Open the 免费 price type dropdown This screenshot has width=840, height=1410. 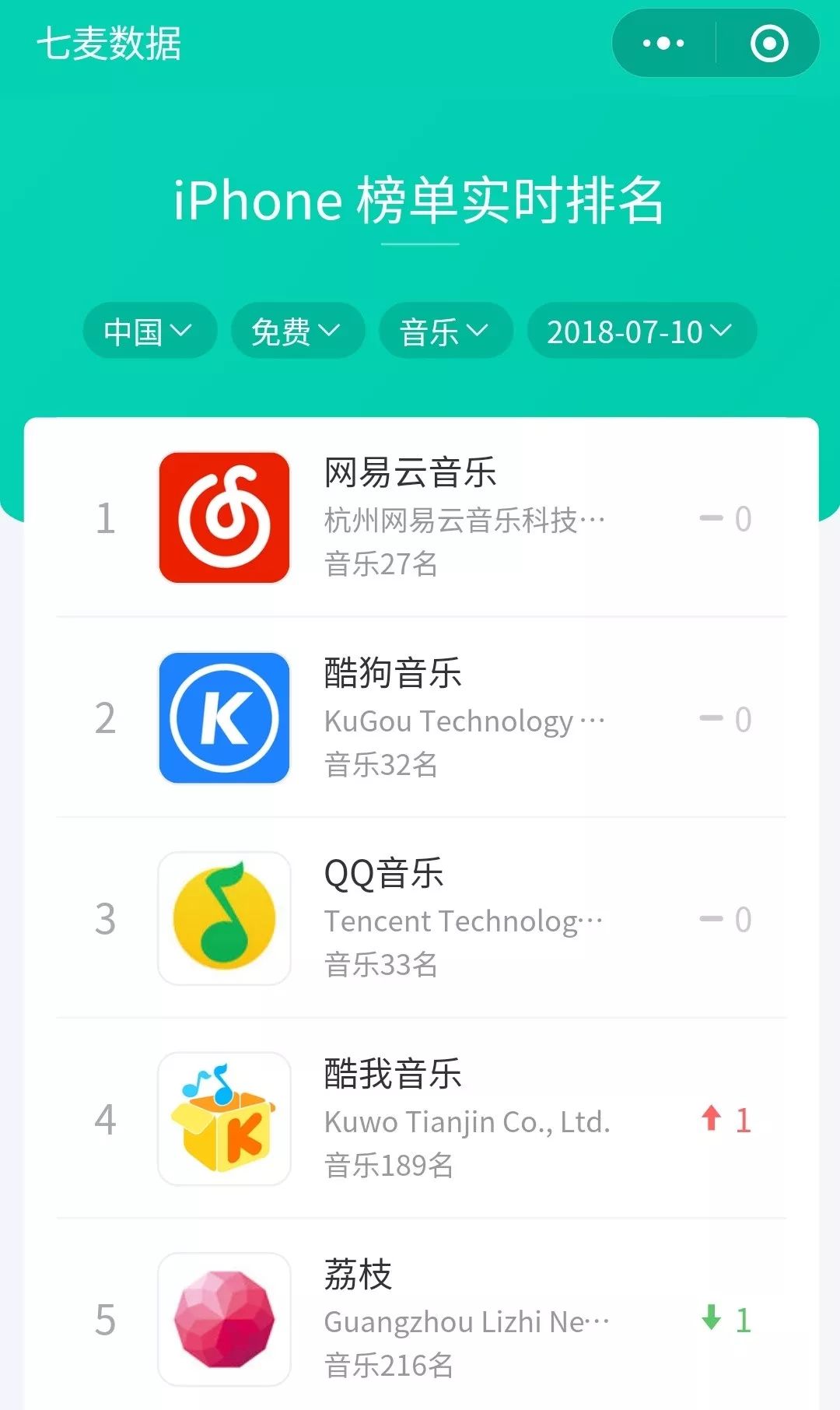tap(298, 331)
